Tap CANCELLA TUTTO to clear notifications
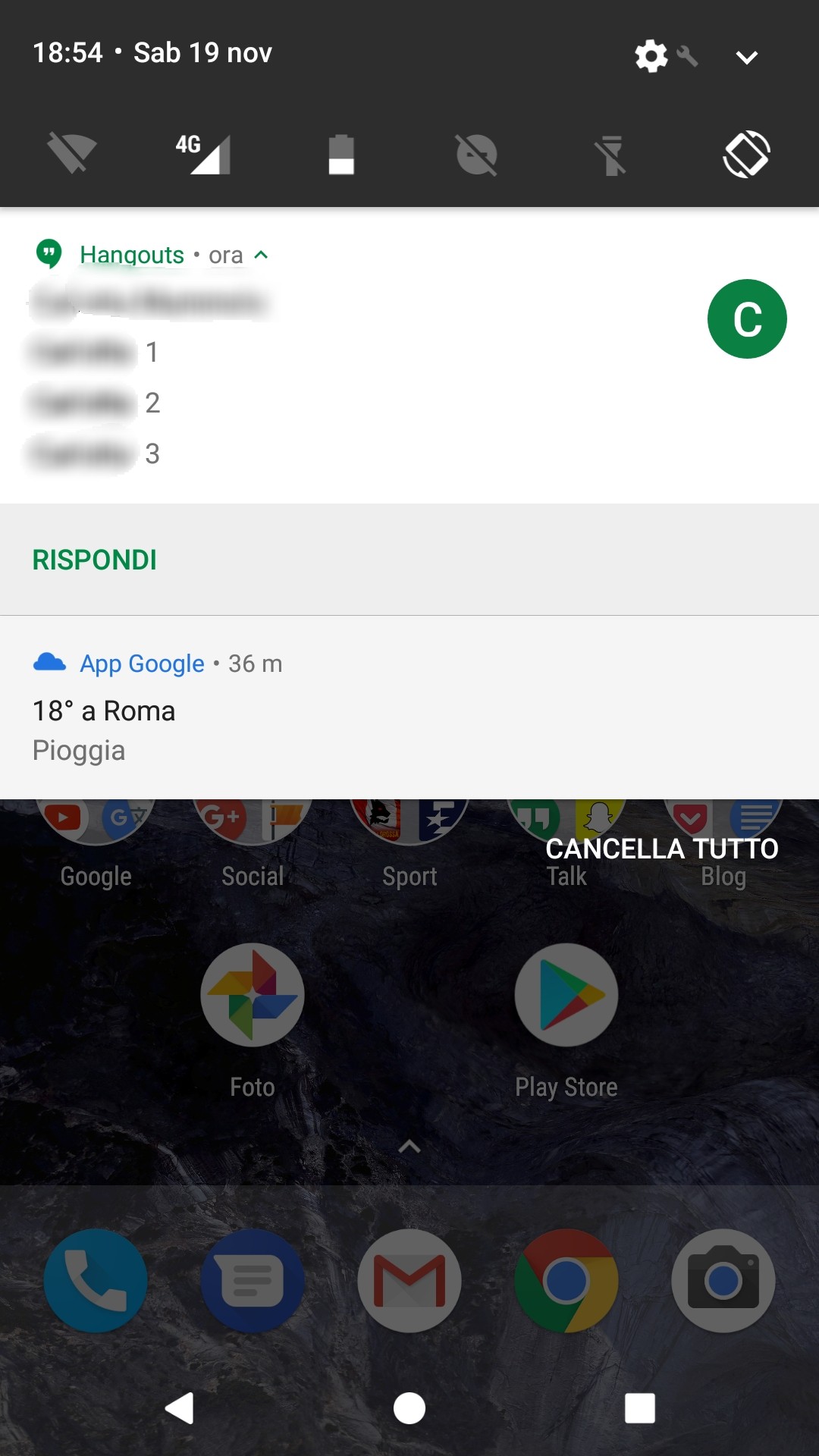 coord(661,849)
